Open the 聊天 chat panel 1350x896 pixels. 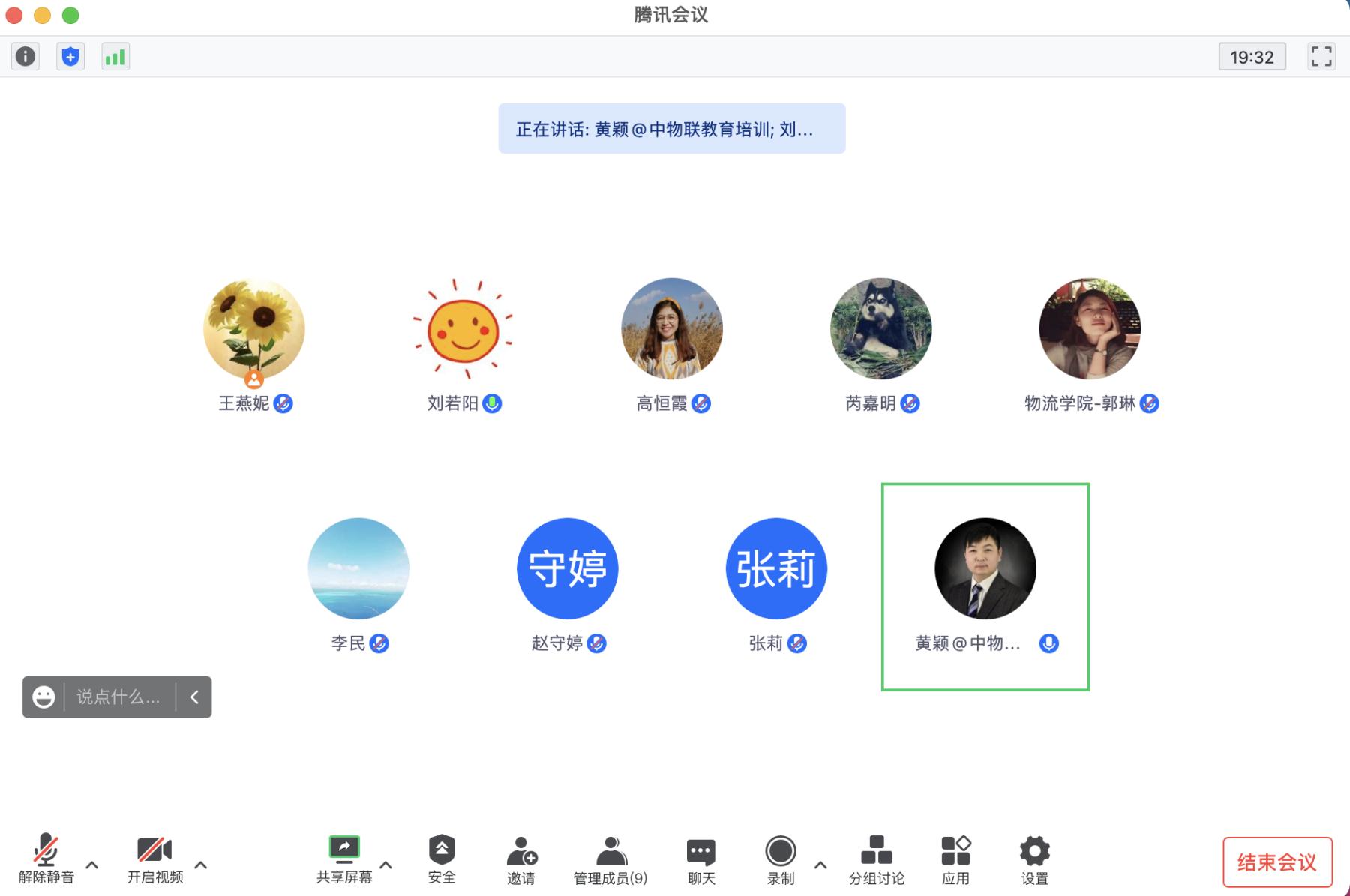point(701,859)
